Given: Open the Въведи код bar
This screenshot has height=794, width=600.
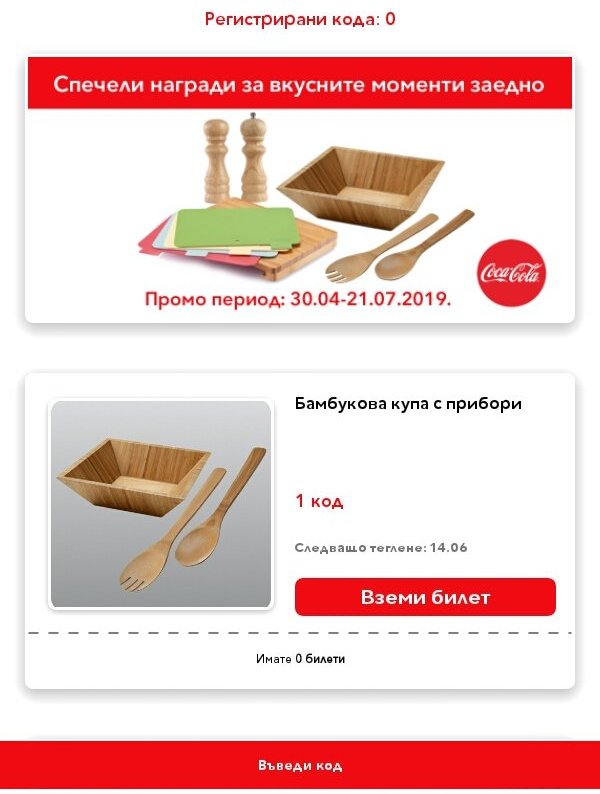Looking at the screenshot, I should [300, 766].
